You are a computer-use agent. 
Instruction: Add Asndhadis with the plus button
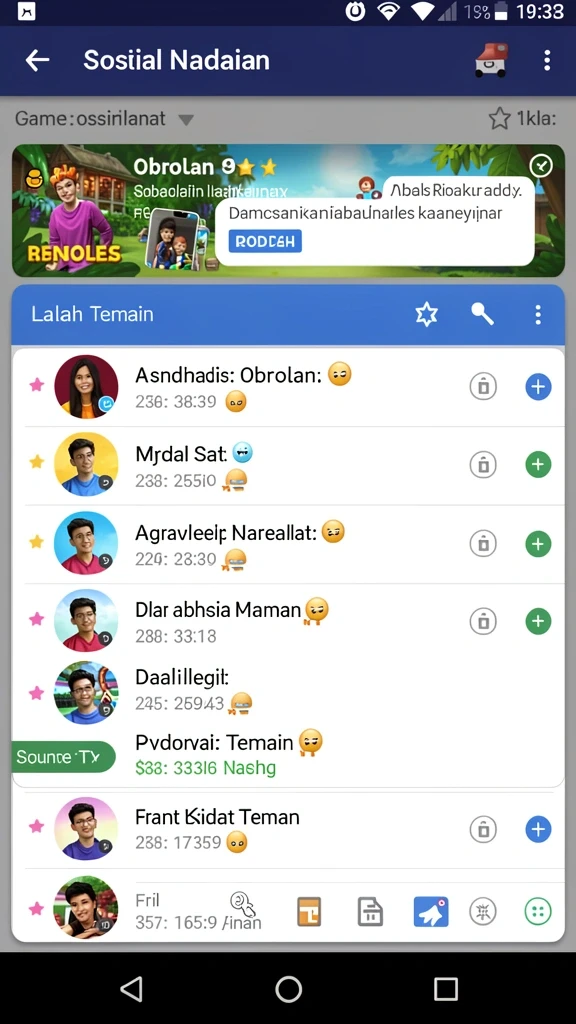tap(538, 387)
